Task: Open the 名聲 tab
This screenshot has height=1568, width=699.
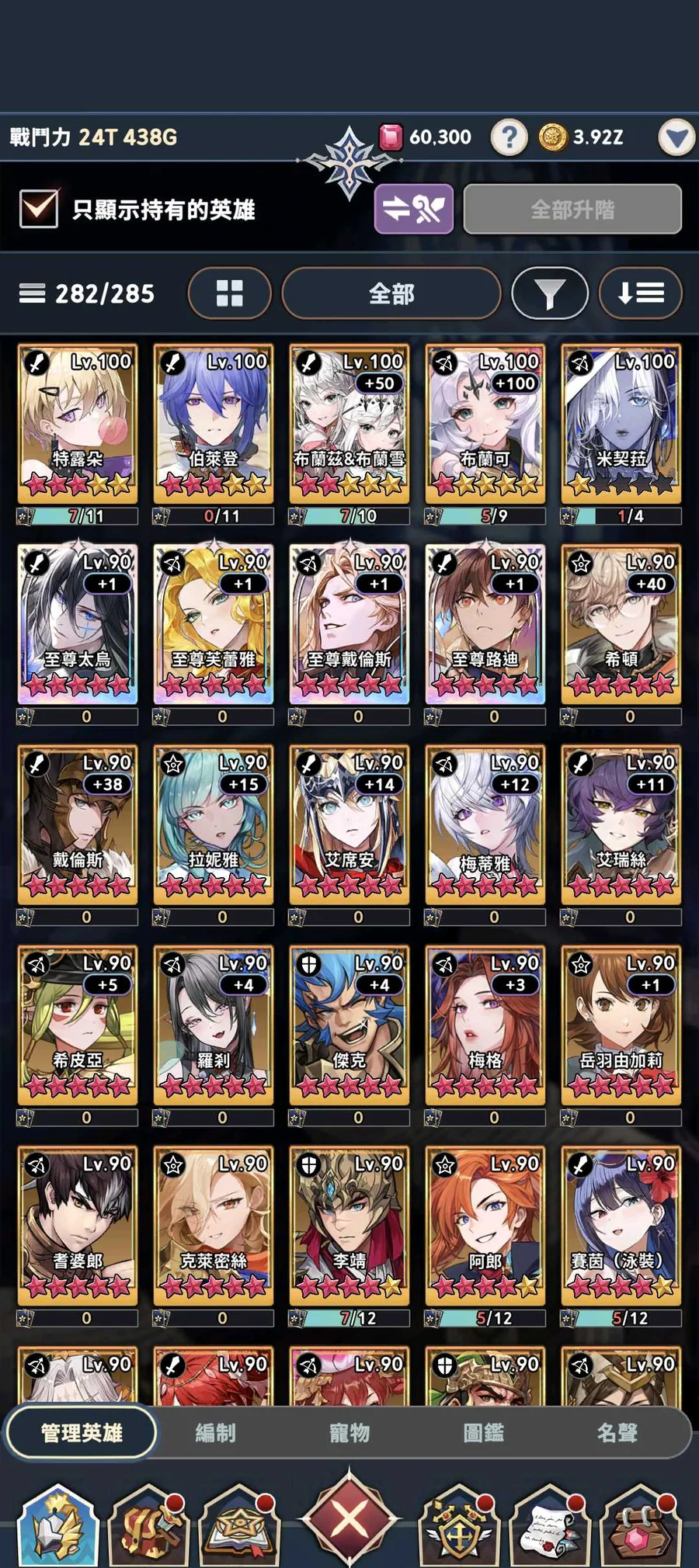Action: point(617,1433)
